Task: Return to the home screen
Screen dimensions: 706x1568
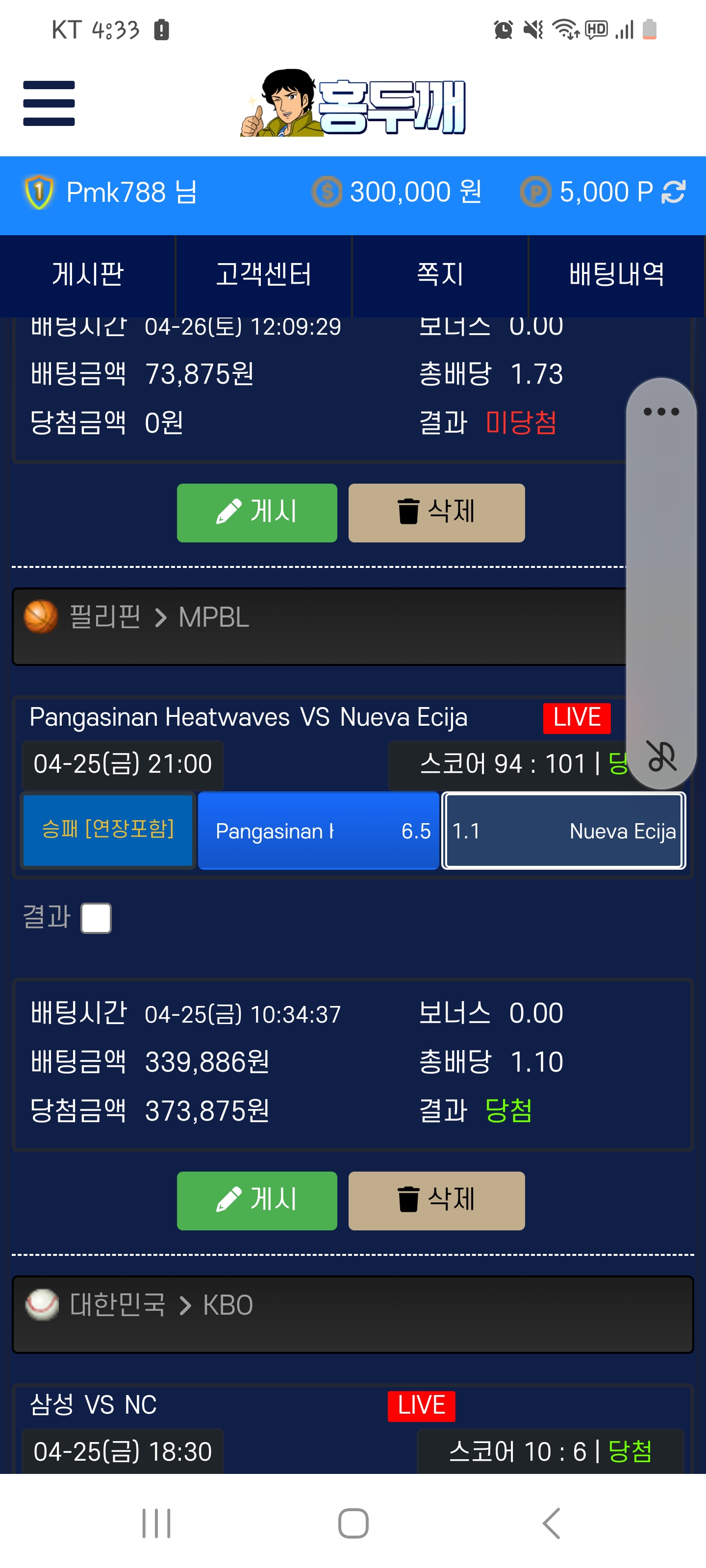Action: [353, 1523]
